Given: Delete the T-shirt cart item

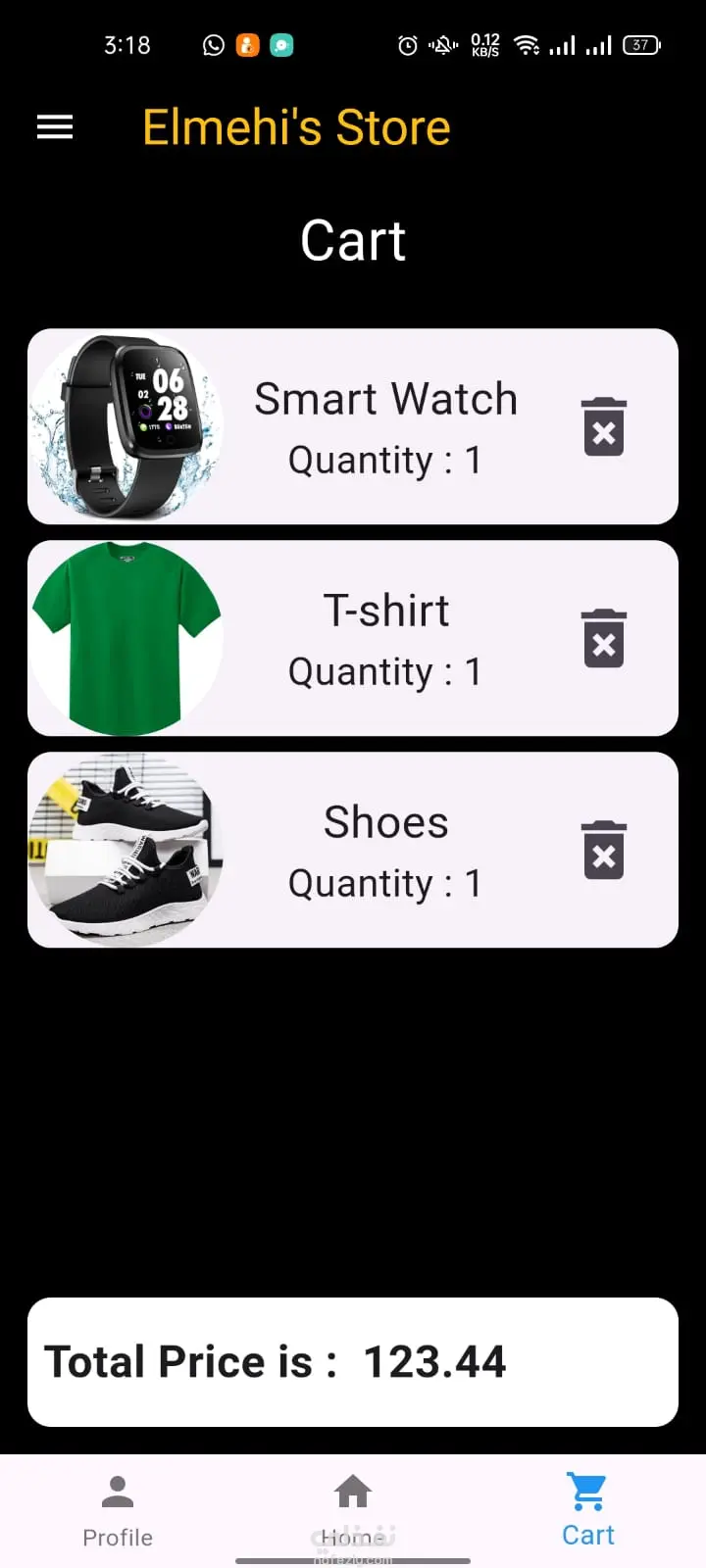Looking at the screenshot, I should 604,639.
